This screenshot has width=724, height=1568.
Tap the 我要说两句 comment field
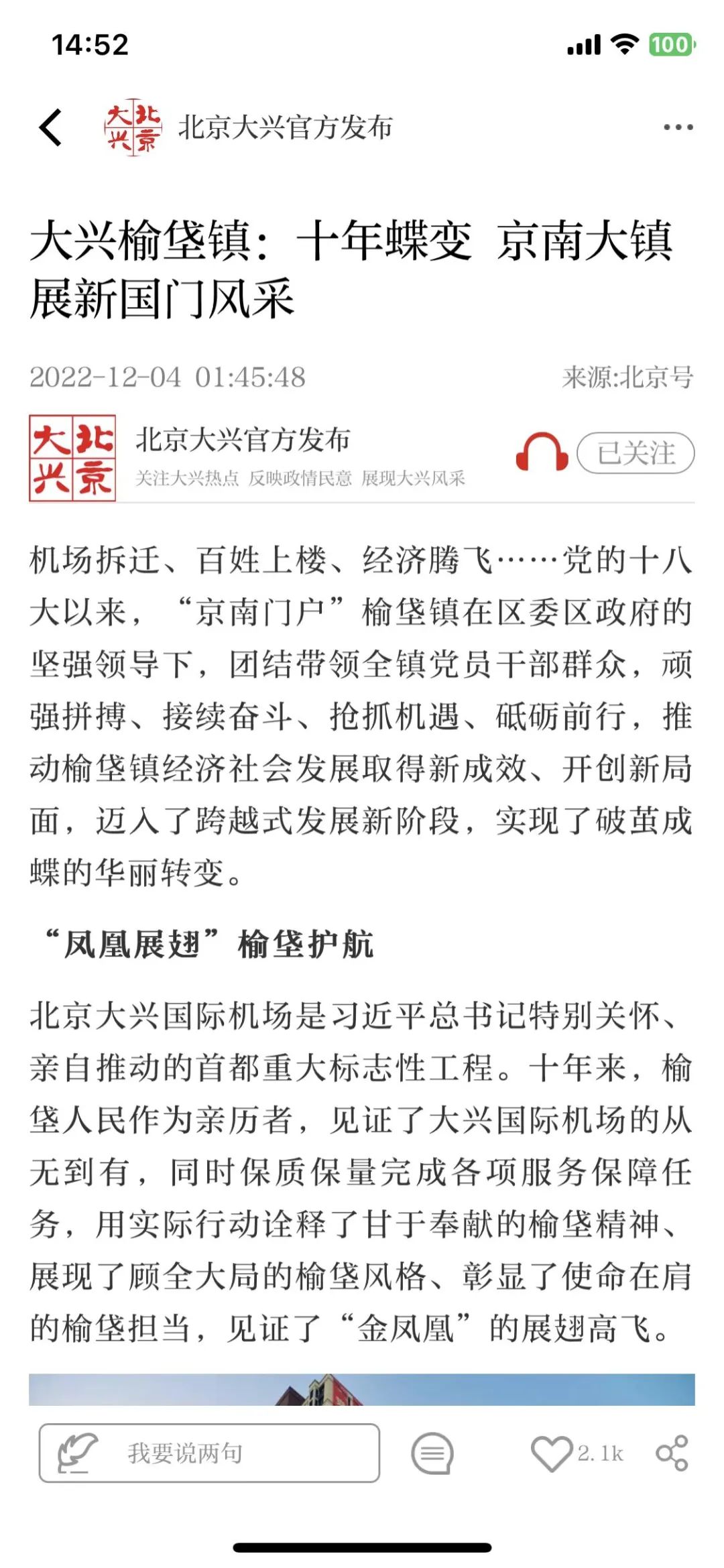pos(209,1453)
